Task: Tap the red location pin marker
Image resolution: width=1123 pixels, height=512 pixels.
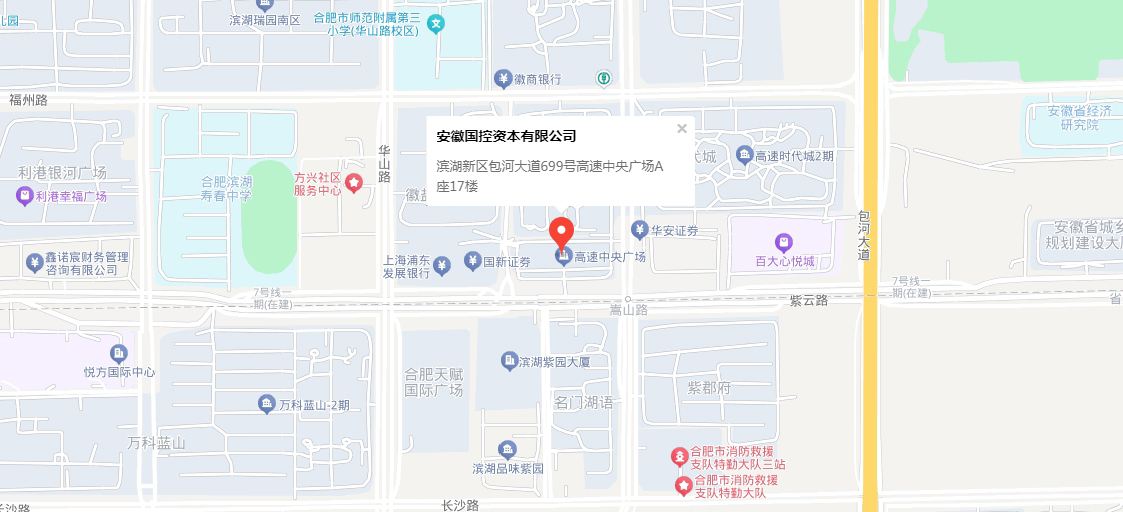Action: point(562,232)
